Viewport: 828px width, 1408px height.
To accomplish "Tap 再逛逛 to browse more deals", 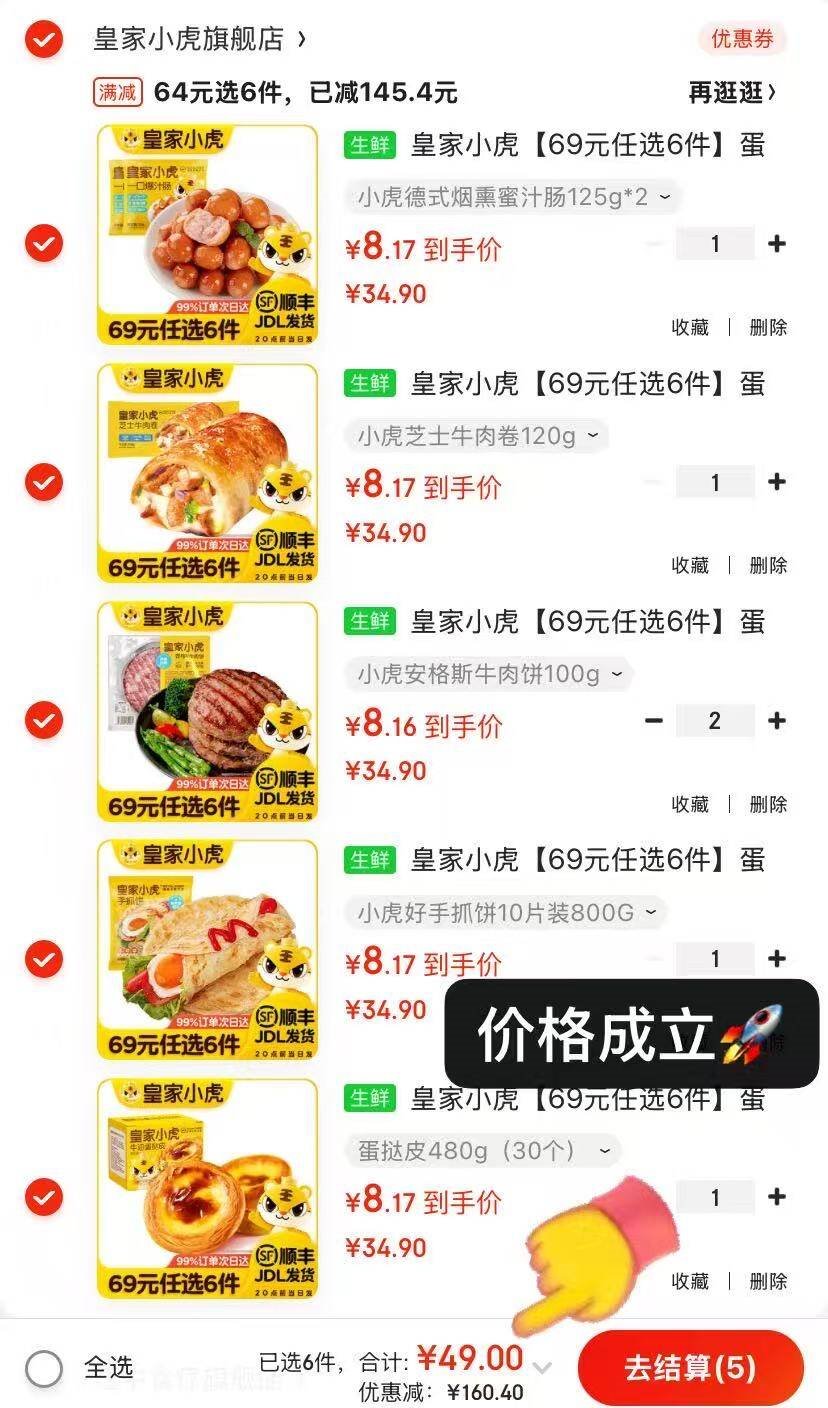I will click(732, 93).
